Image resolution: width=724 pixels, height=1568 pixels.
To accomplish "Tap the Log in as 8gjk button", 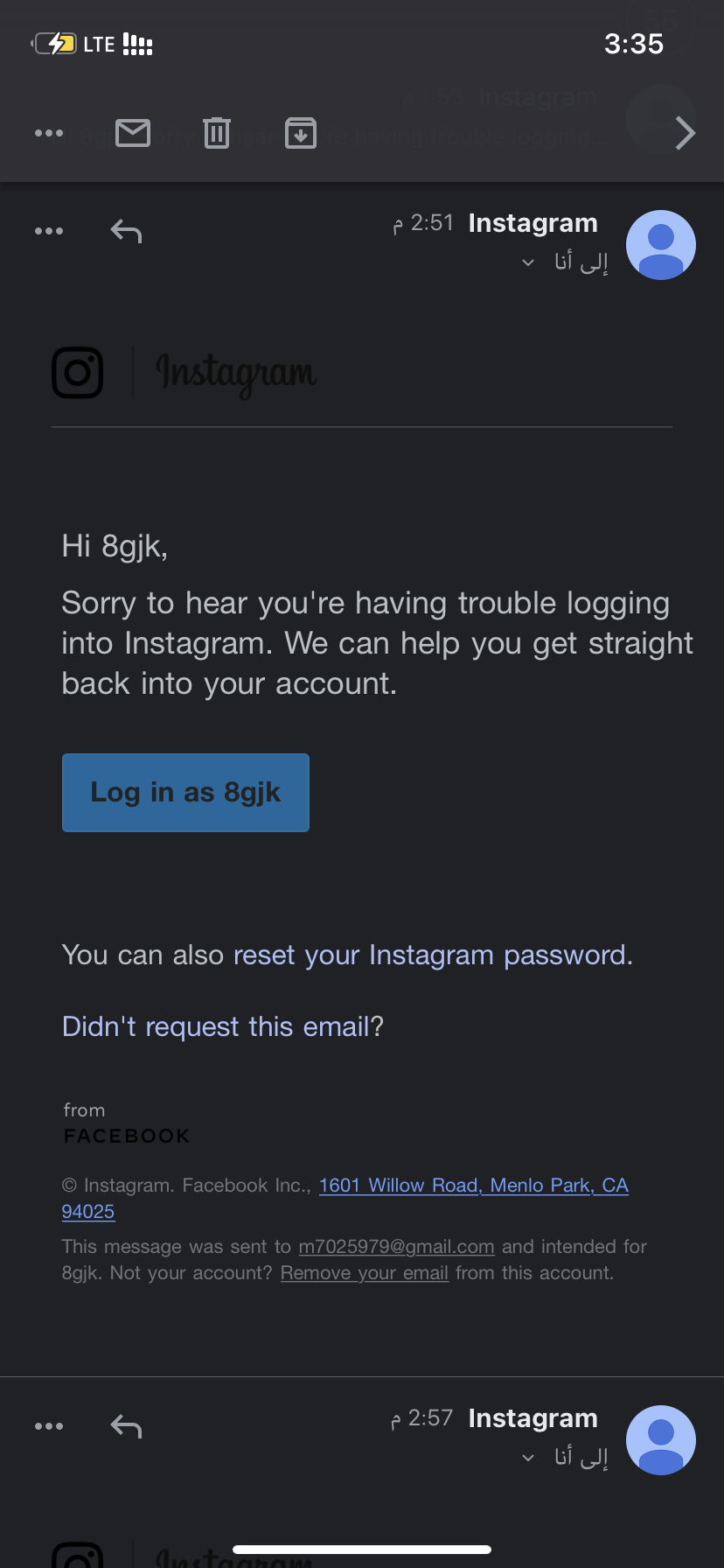I will point(185,793).
